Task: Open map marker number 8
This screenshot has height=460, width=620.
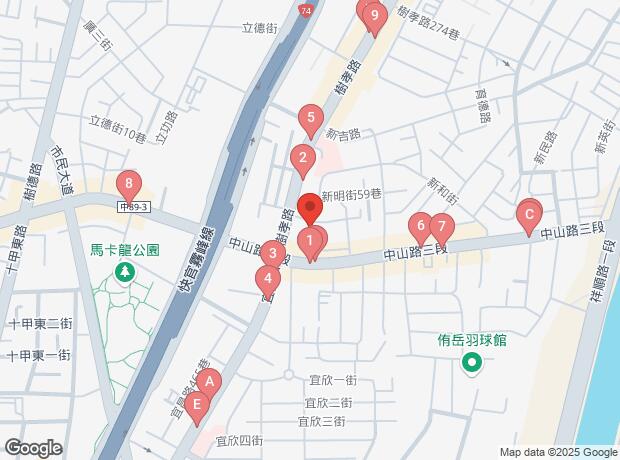Action: coord(128,184)
